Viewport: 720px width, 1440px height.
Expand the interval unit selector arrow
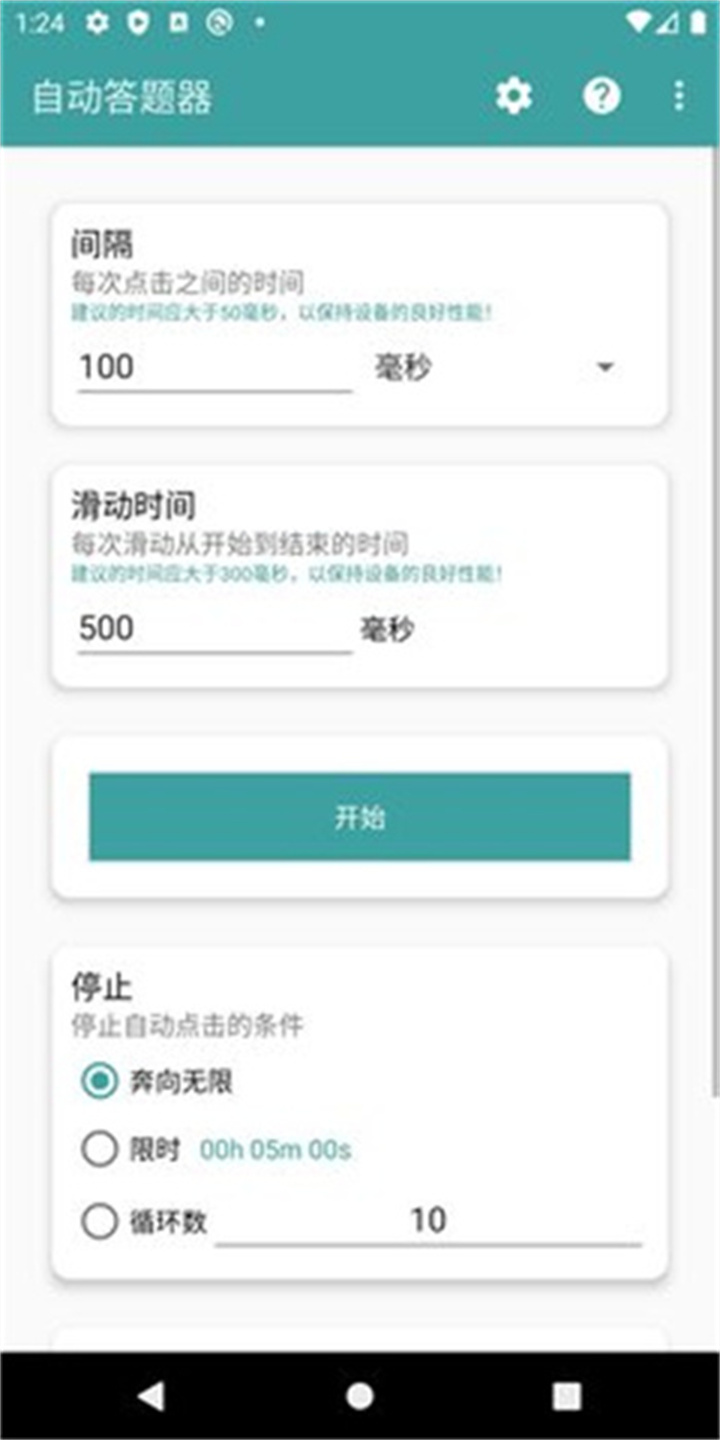click(606, 368)
